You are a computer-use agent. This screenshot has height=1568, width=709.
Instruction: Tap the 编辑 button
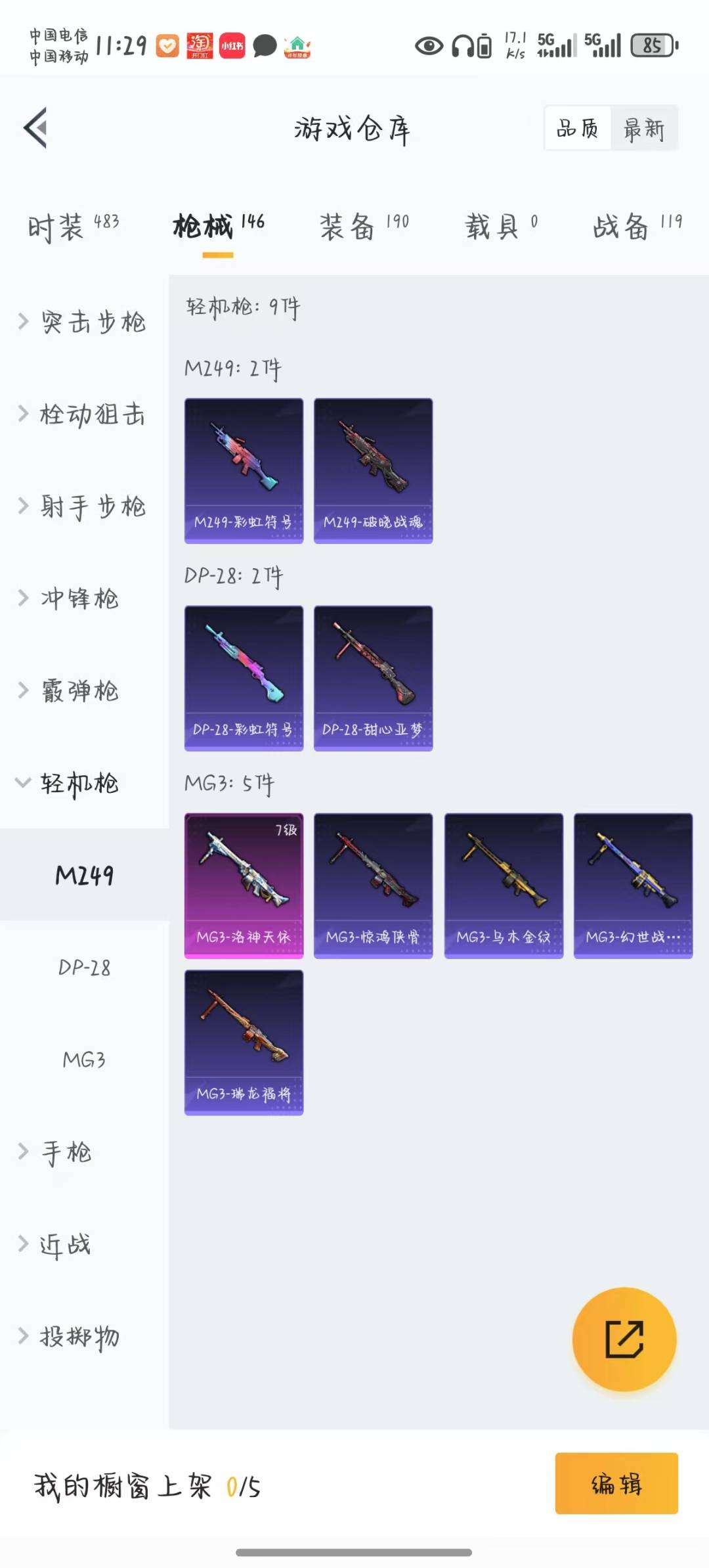click(x=616, y=1483)
